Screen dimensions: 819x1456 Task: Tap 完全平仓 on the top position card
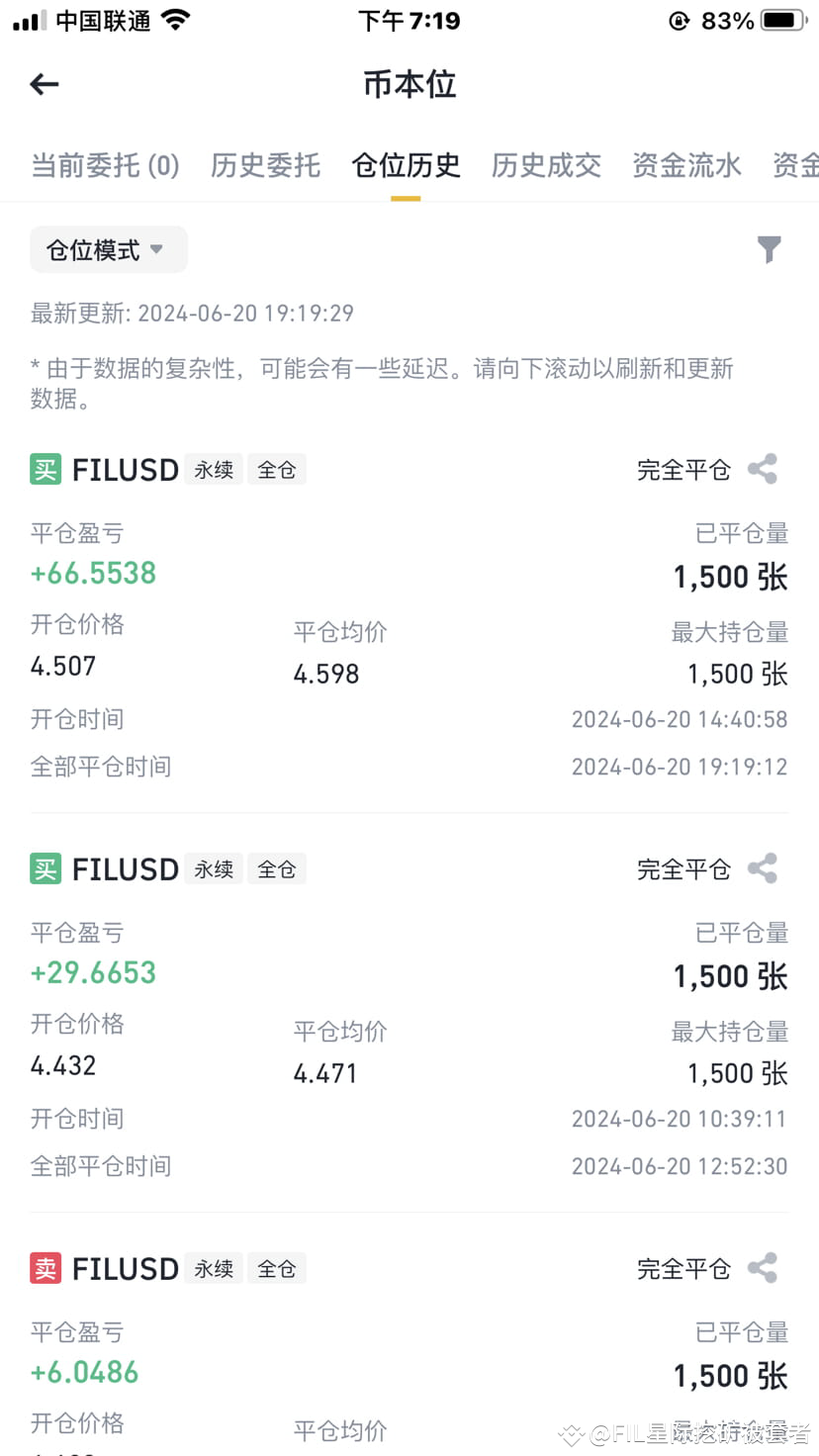coord(682,469)
